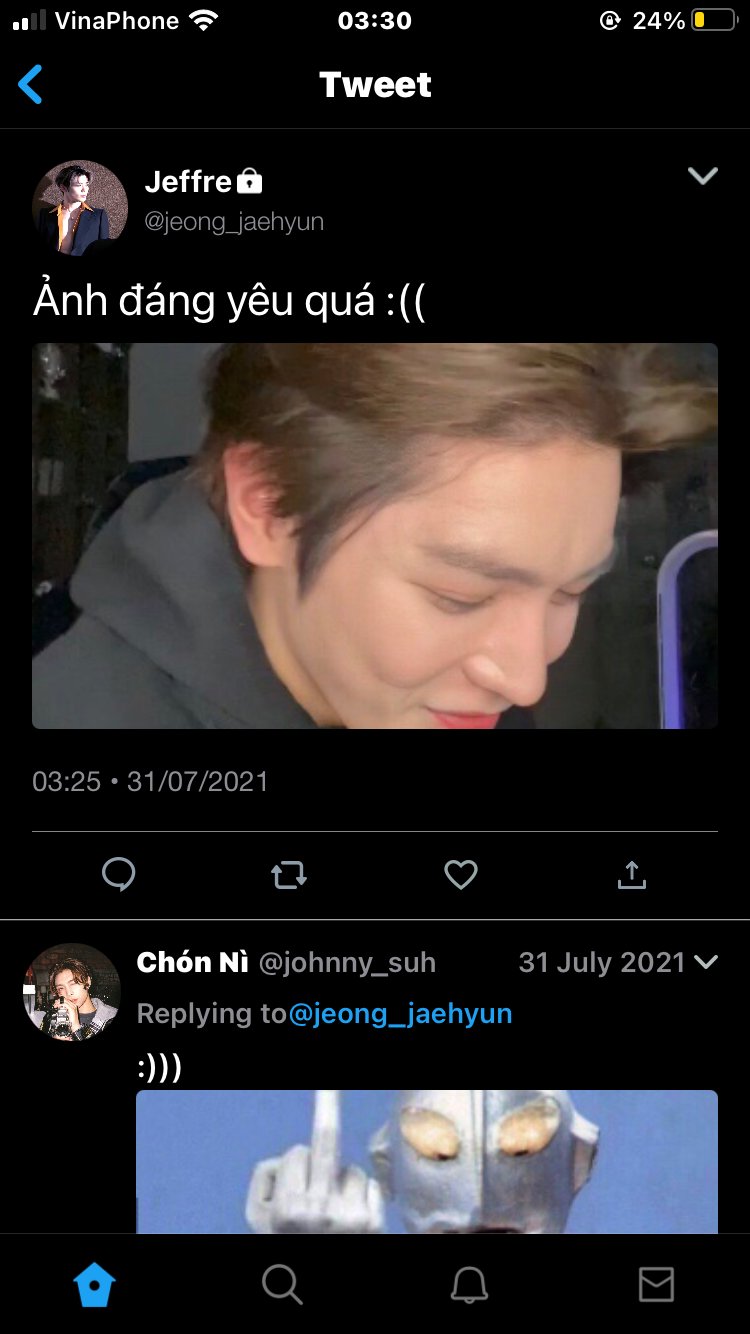
Task: Expand the options chevron on Jeffre's tweet
Action: [x=703, y=176]
